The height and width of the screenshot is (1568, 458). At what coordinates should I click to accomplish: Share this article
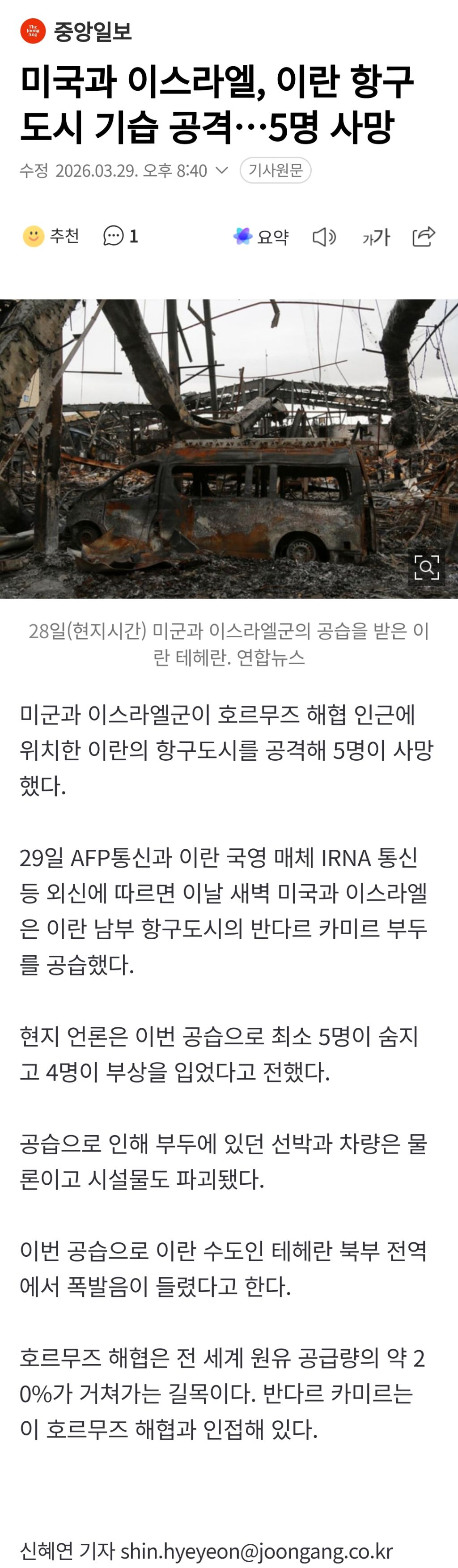point(424,236)
